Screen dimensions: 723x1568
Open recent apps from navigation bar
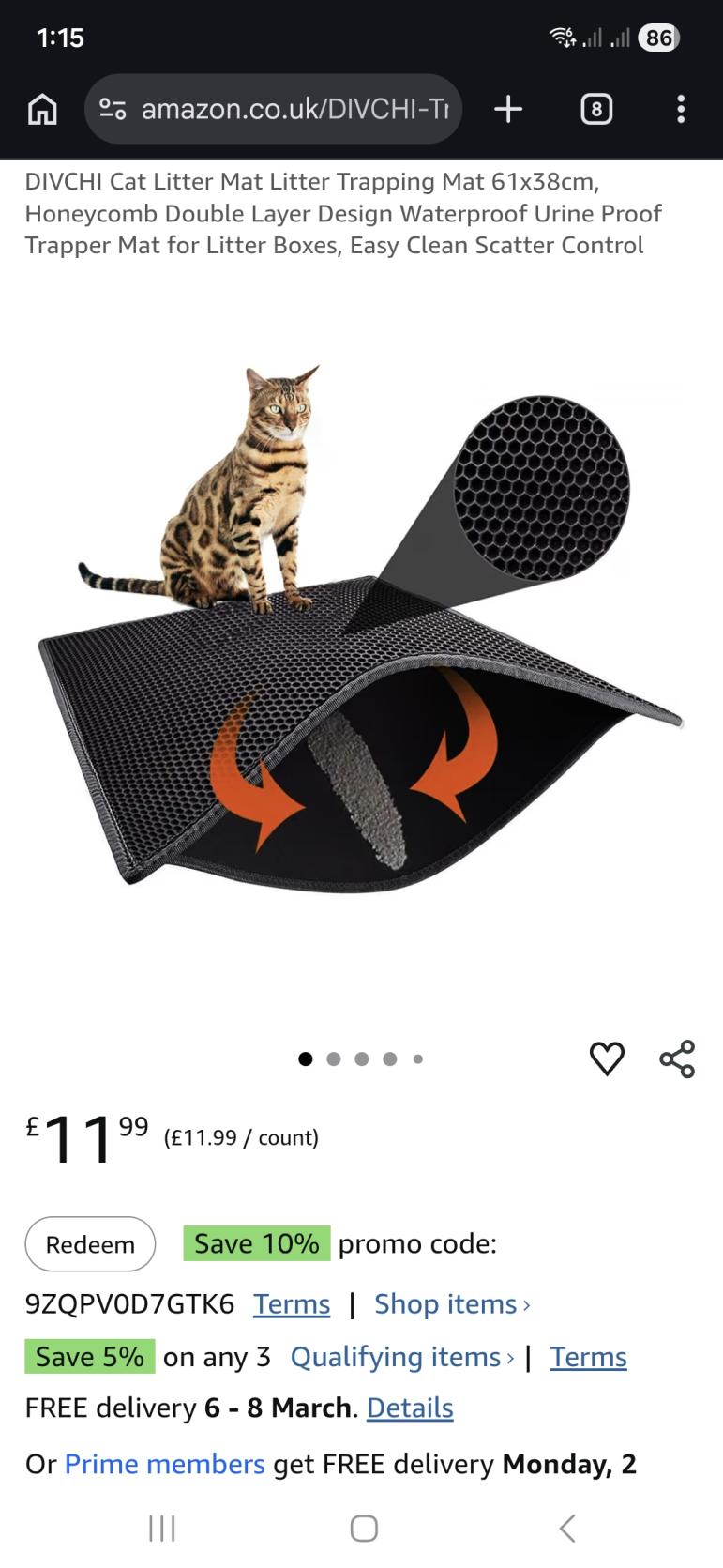(x=162, y=1528)
